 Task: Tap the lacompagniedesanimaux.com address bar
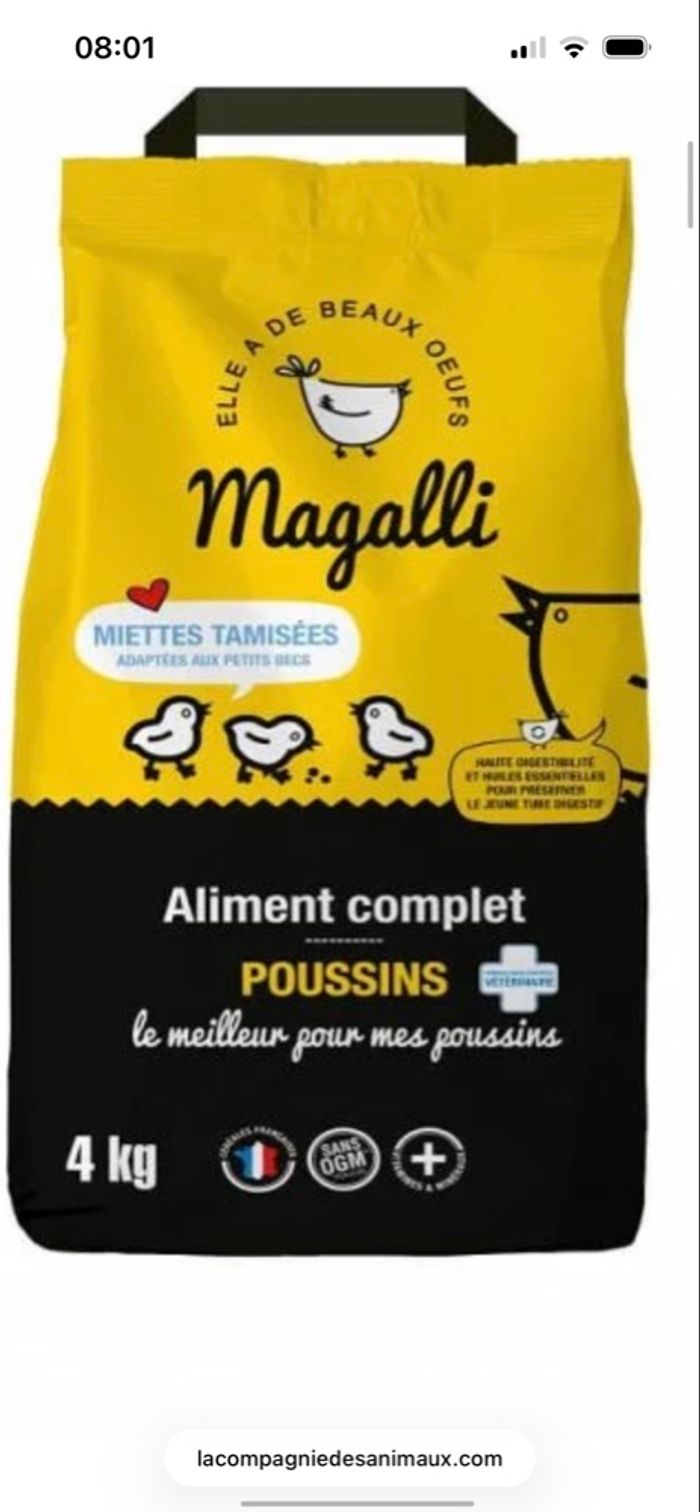click(x=349, y=1458)
